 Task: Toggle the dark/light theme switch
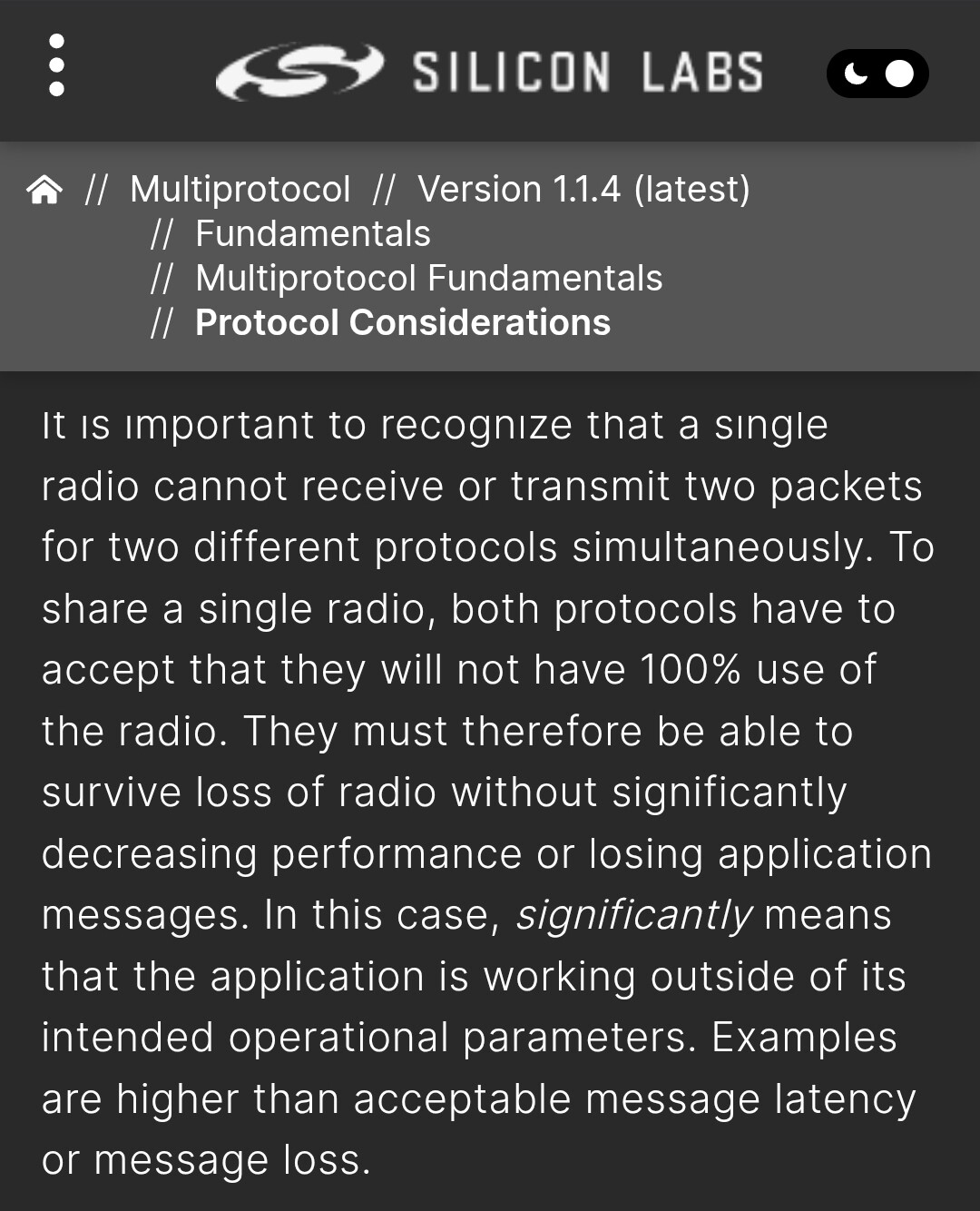[x=877, y=74]
